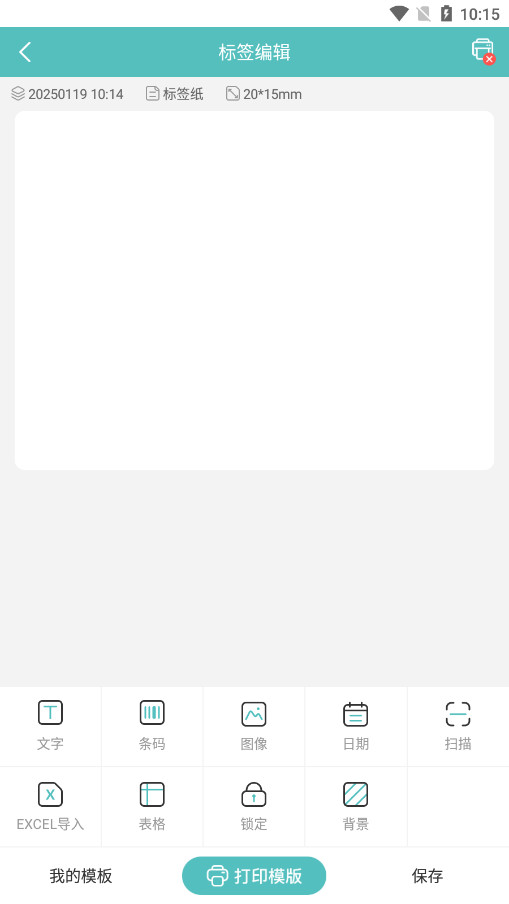Add a 图像 image to the label
The image size is (509, 904).
254,725
